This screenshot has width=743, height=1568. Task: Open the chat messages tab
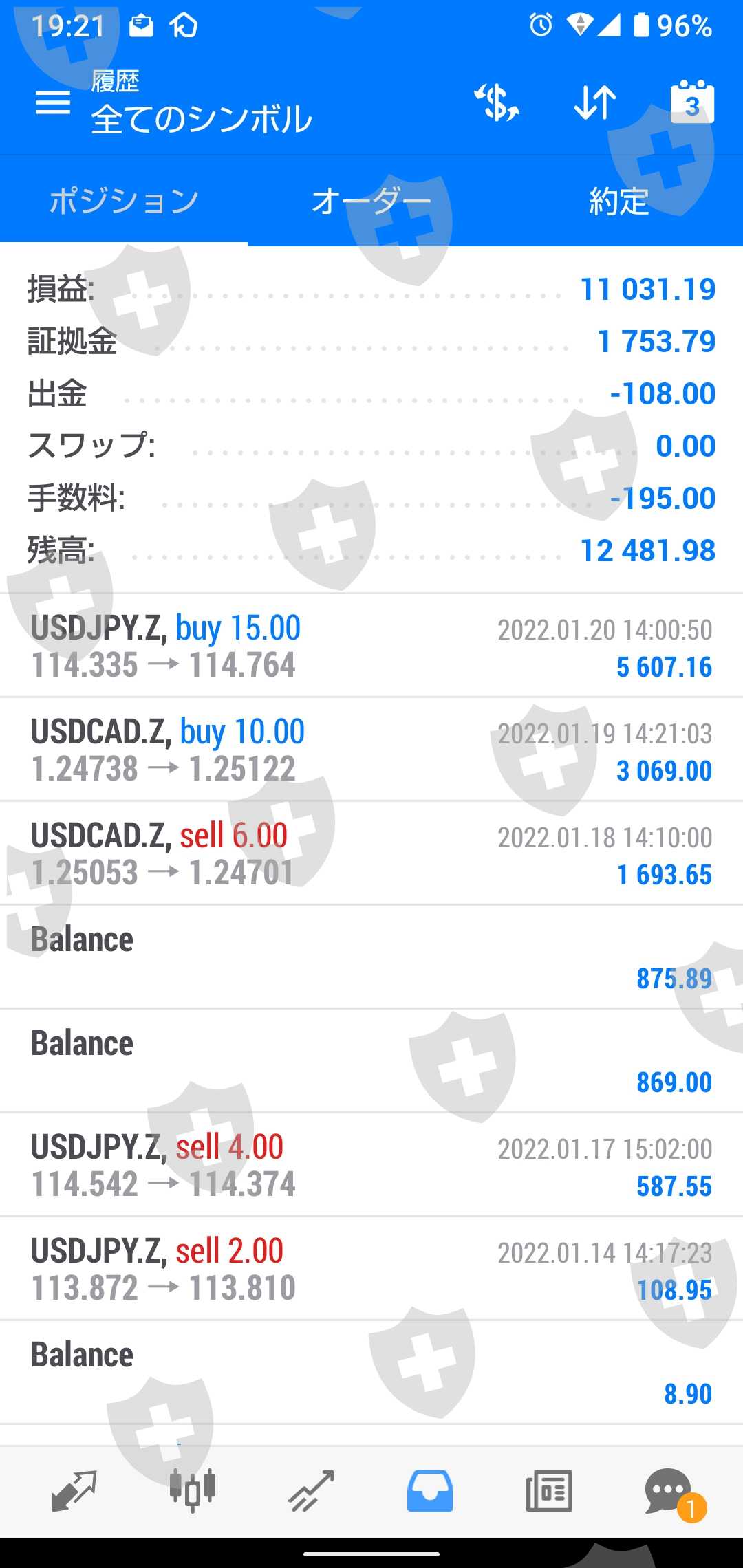click(x=668, y=1491)
